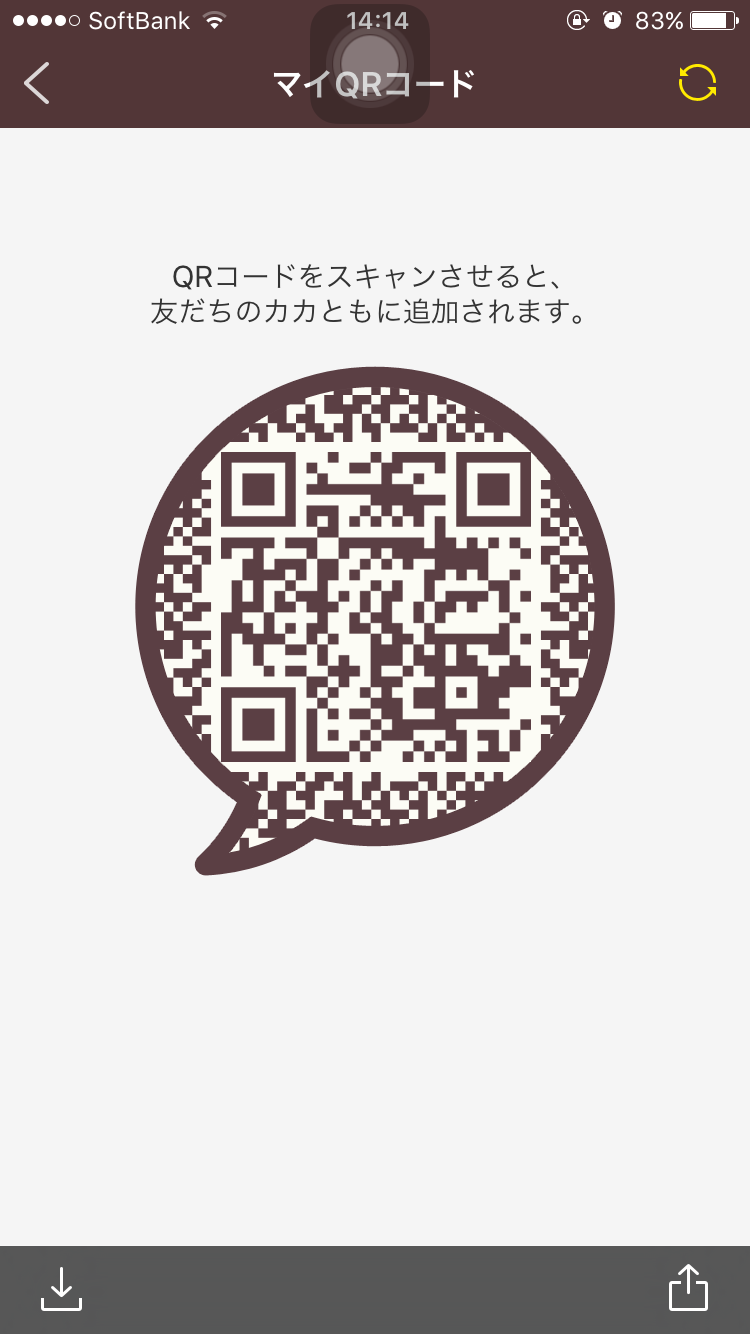Refresh the QR code with yellow icon
The height and width of the screenshot is (1334, 750).
[x=697, y=83]
